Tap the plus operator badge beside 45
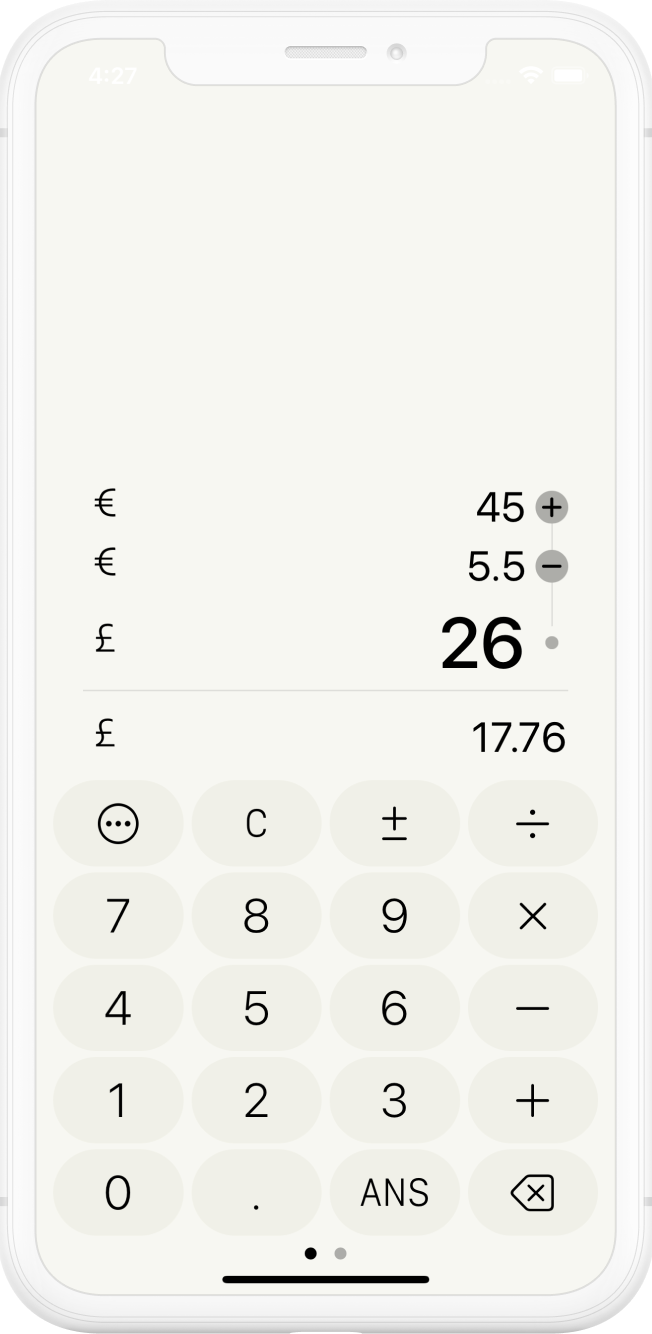This screenshot has width=652, height=1334. coord(551,507)
